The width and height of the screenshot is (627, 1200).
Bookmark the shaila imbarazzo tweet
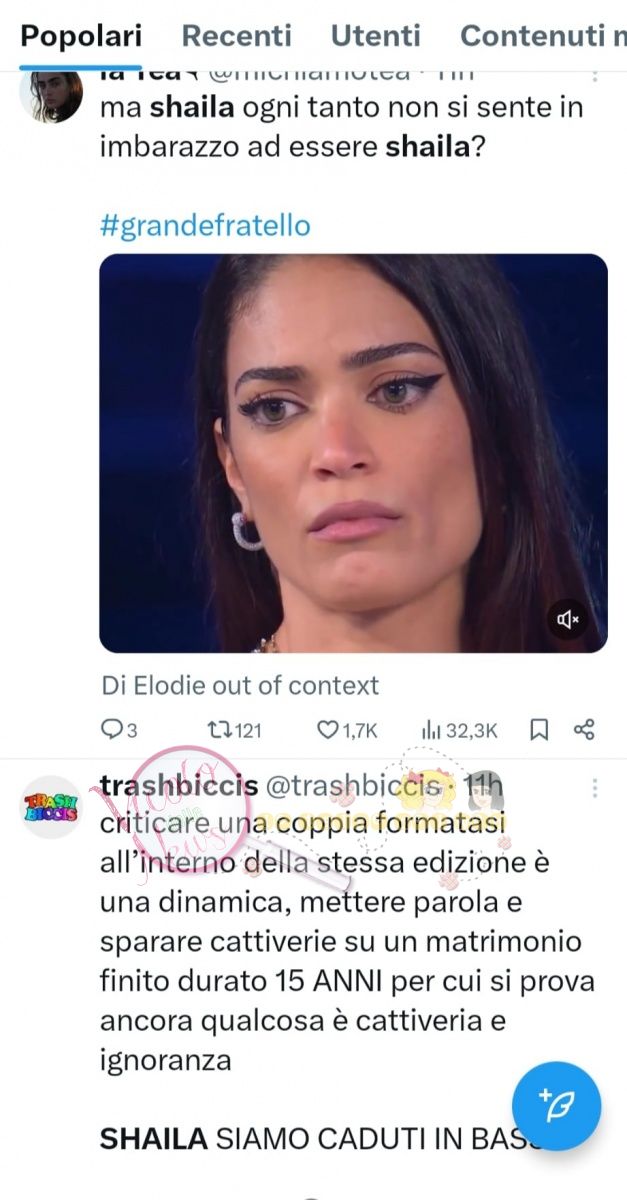click(539, 730)
